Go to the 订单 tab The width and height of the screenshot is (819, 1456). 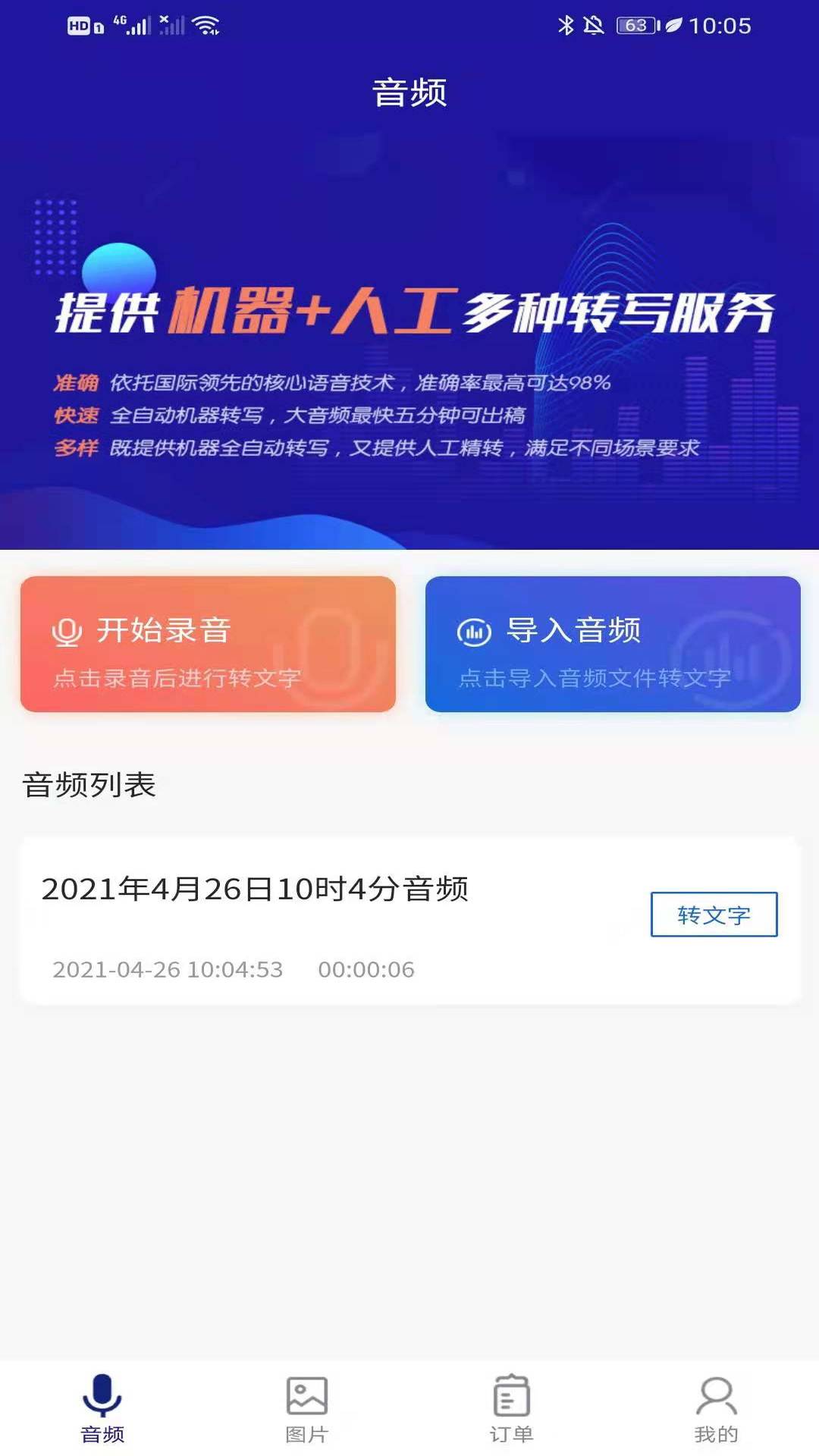click(511, 1408)
